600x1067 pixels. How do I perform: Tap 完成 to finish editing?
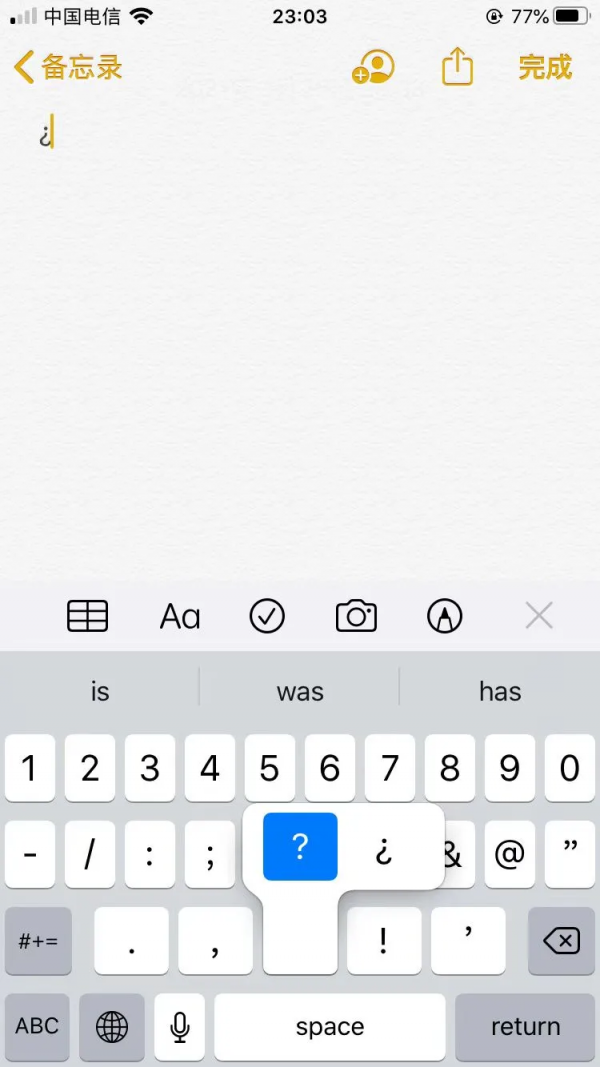pos(544,68)
